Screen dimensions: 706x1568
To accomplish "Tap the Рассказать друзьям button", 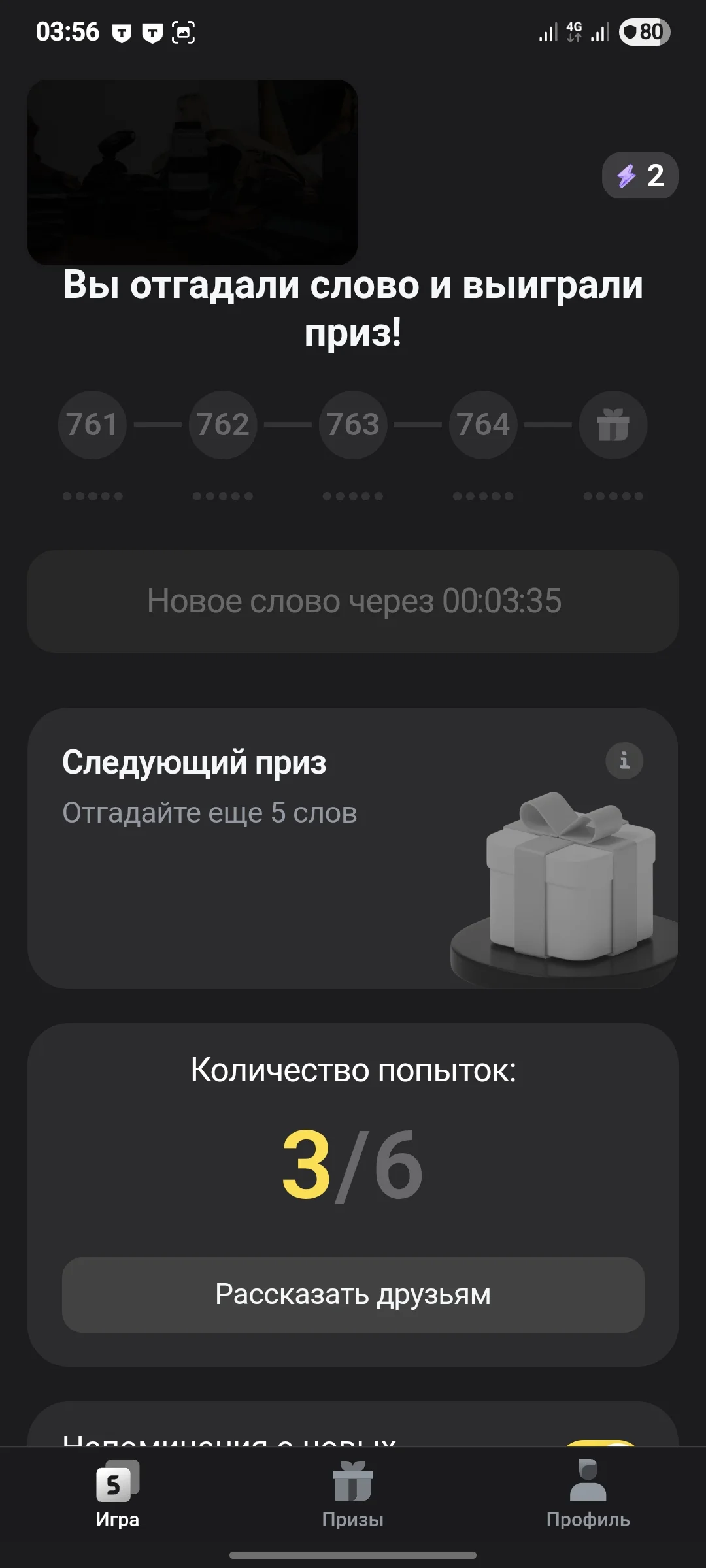I will (x=353, y=1294).
